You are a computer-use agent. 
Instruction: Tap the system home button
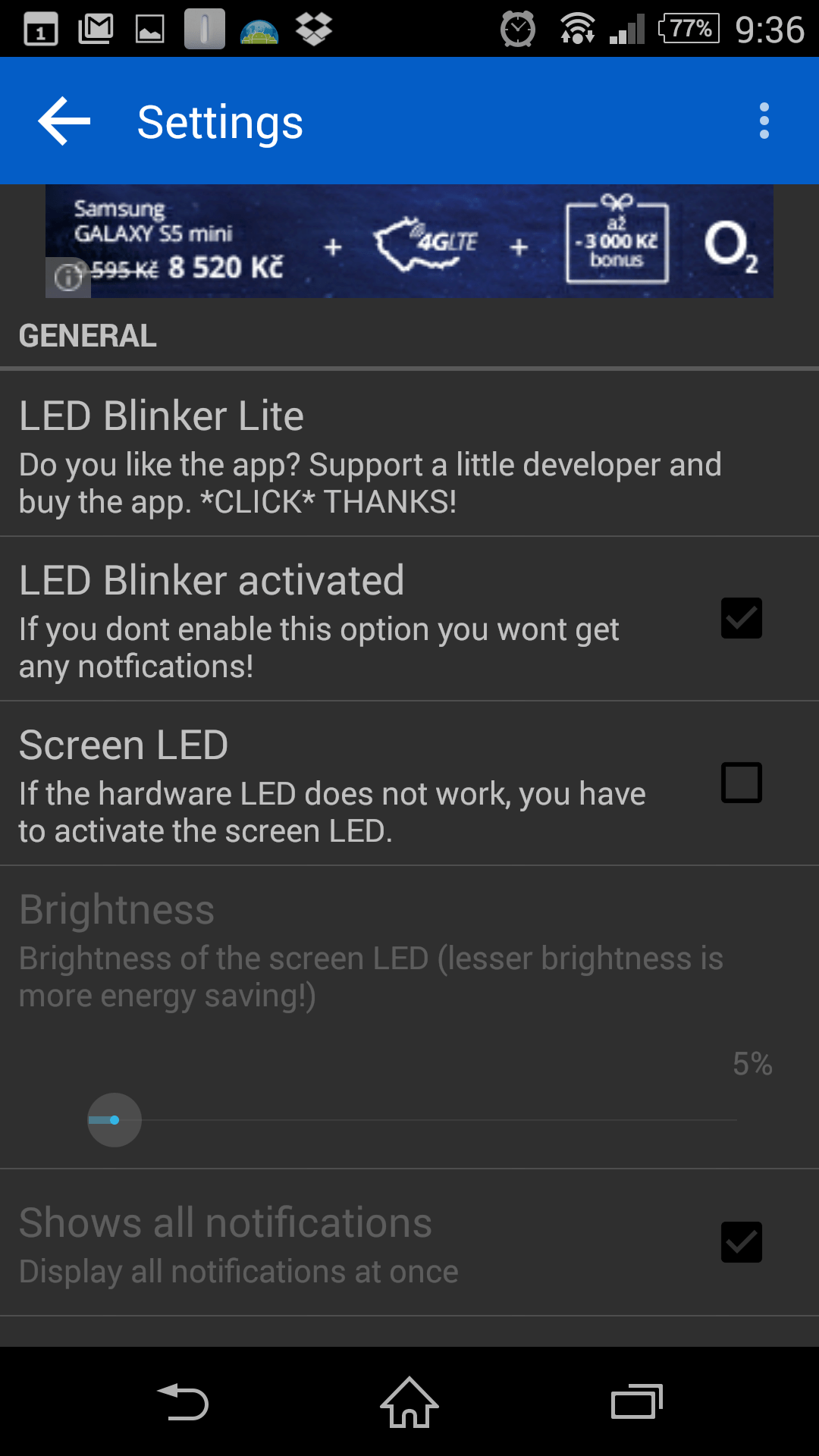tap(409, 1402)
